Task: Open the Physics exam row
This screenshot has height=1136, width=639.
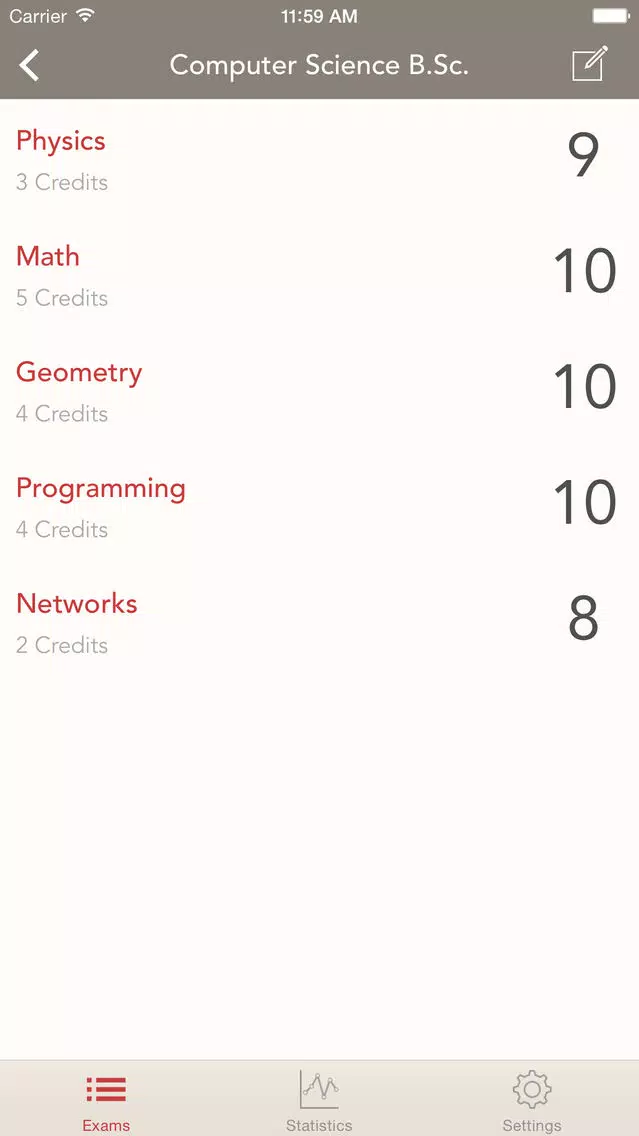Action: tap(320, 158)
